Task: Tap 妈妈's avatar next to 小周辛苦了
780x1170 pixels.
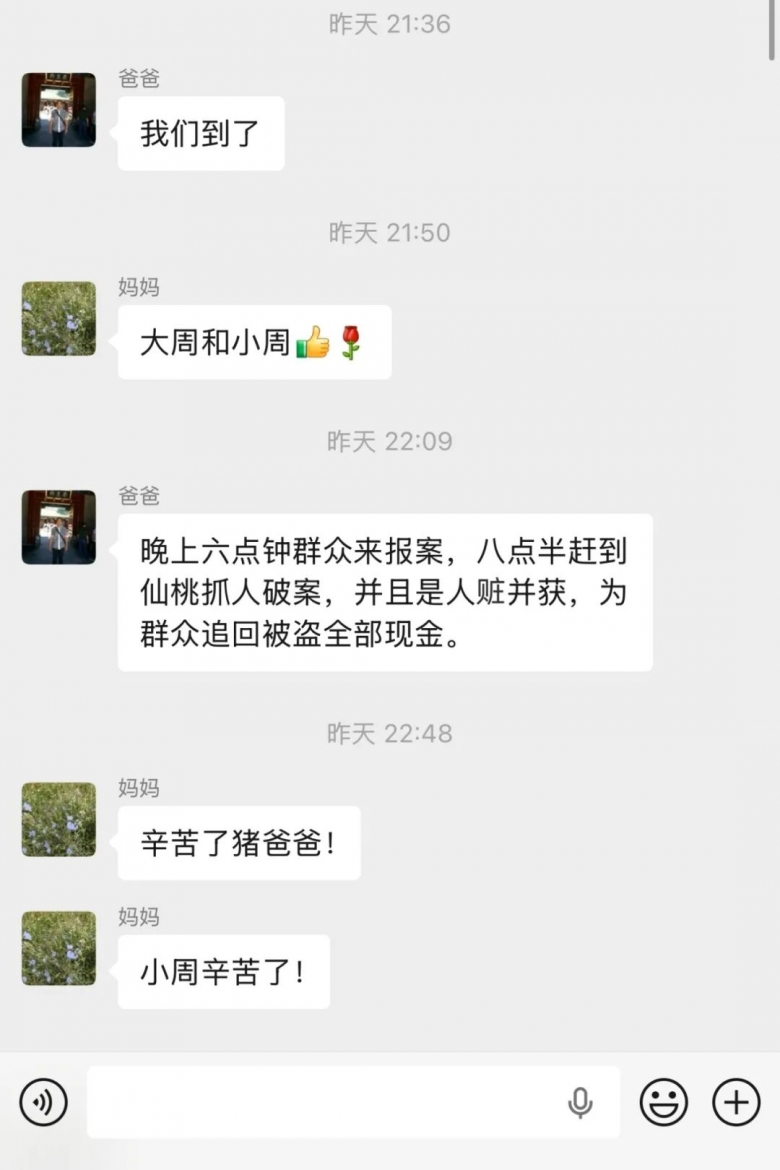Action: tap(57, 950)
